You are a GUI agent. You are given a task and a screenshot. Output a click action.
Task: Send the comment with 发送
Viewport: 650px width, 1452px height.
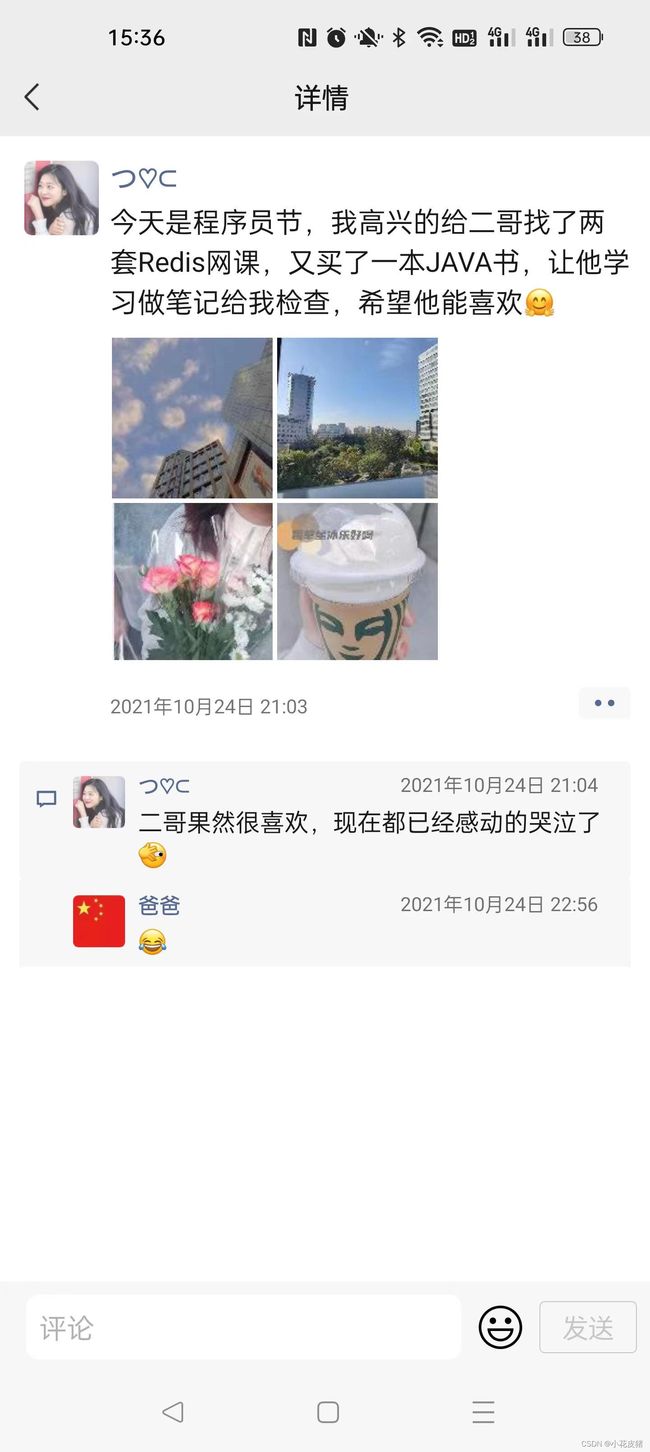tap(587, 1327)
